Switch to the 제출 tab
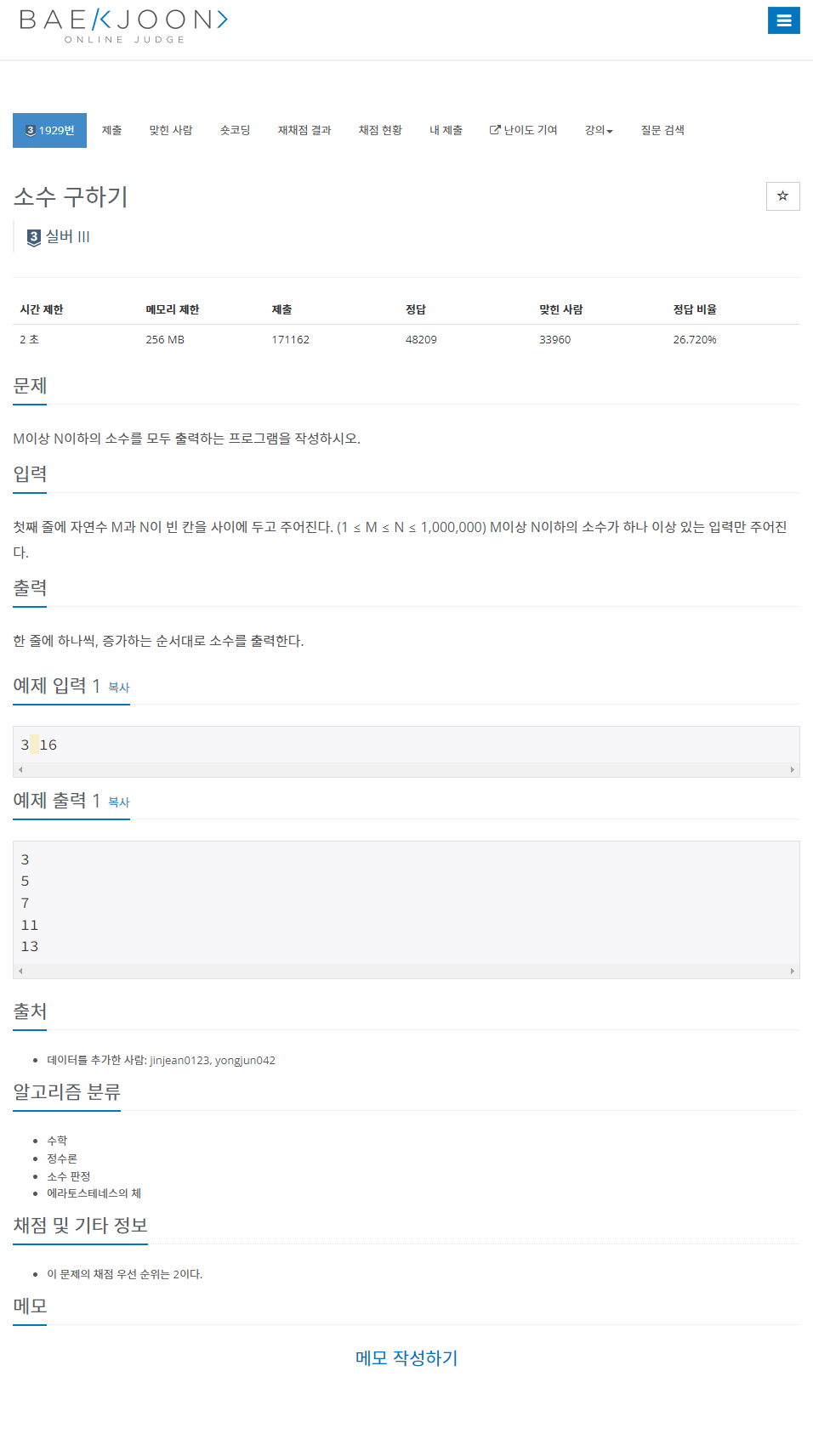The width and height of the screenshot is (813, 1456). click(x=111, y=130)
